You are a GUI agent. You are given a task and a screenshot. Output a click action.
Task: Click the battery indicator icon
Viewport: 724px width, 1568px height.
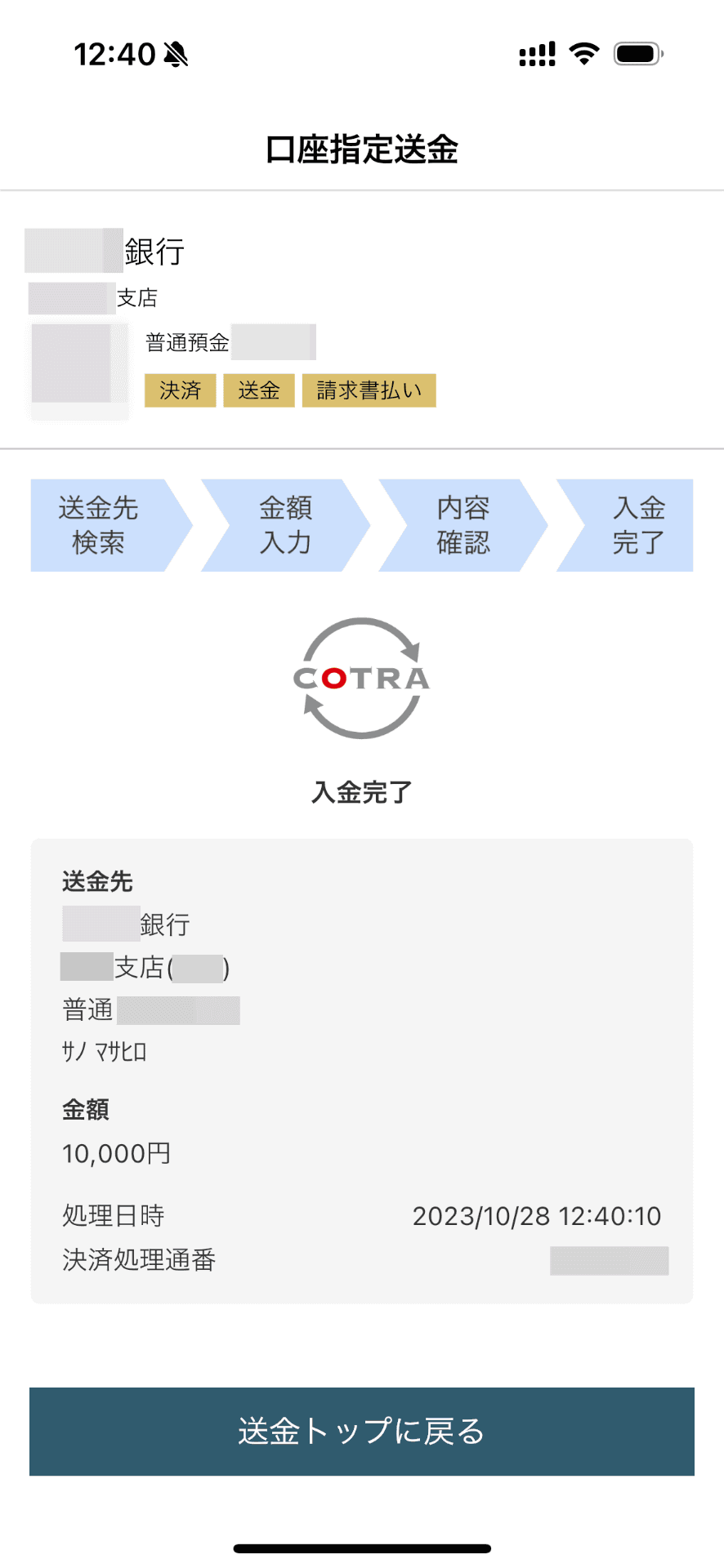[633, 52]
